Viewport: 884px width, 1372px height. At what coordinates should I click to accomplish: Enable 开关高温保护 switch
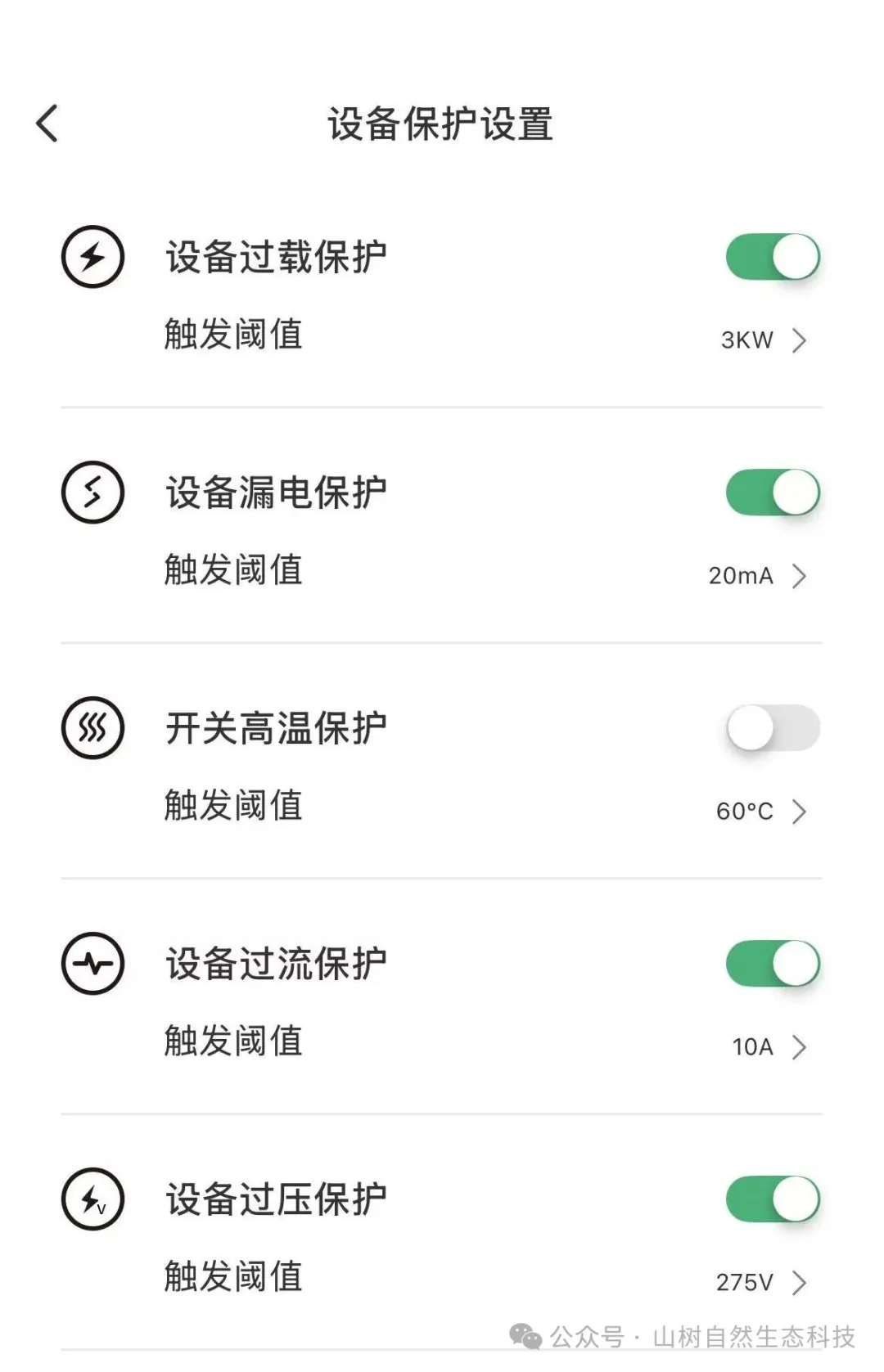tap(772, 727)
